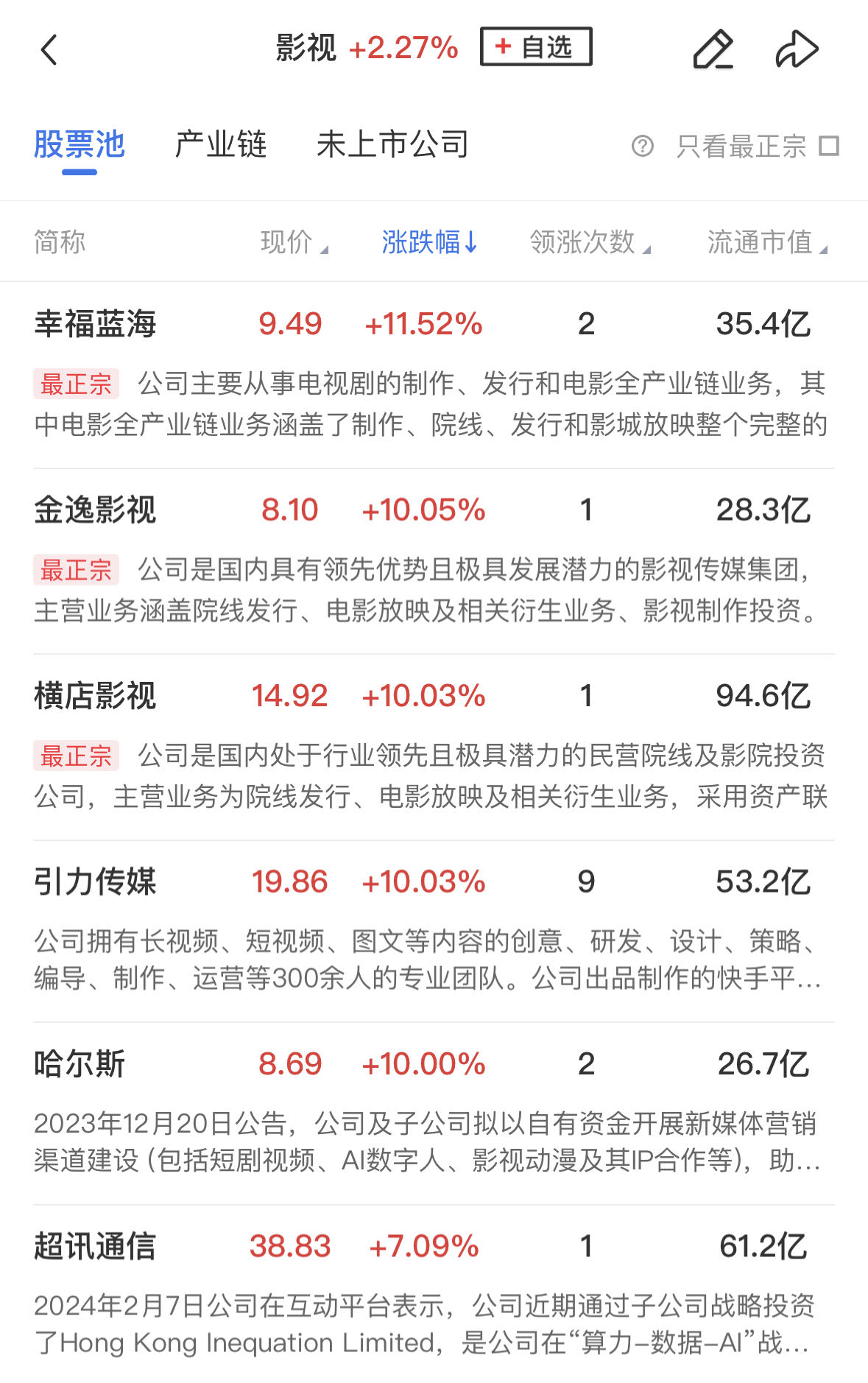This screenshot has height=1383, width=868.
Task: Check the 只看最正宗 checkbox
Action: pos(829,146)
